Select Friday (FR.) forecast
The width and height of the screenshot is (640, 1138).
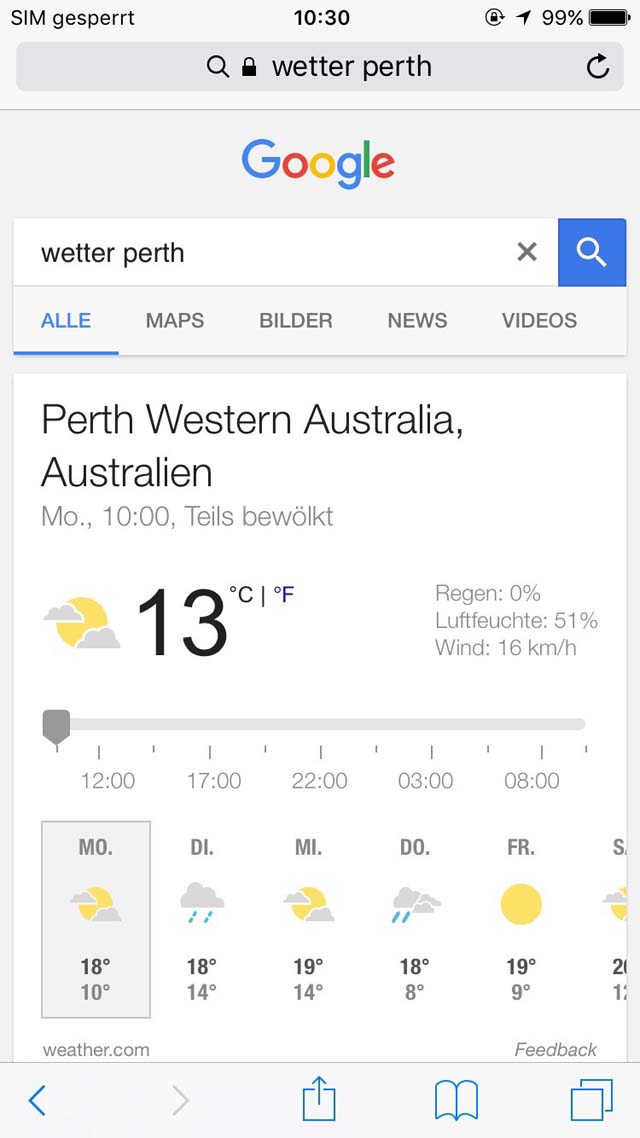(521, 919)
